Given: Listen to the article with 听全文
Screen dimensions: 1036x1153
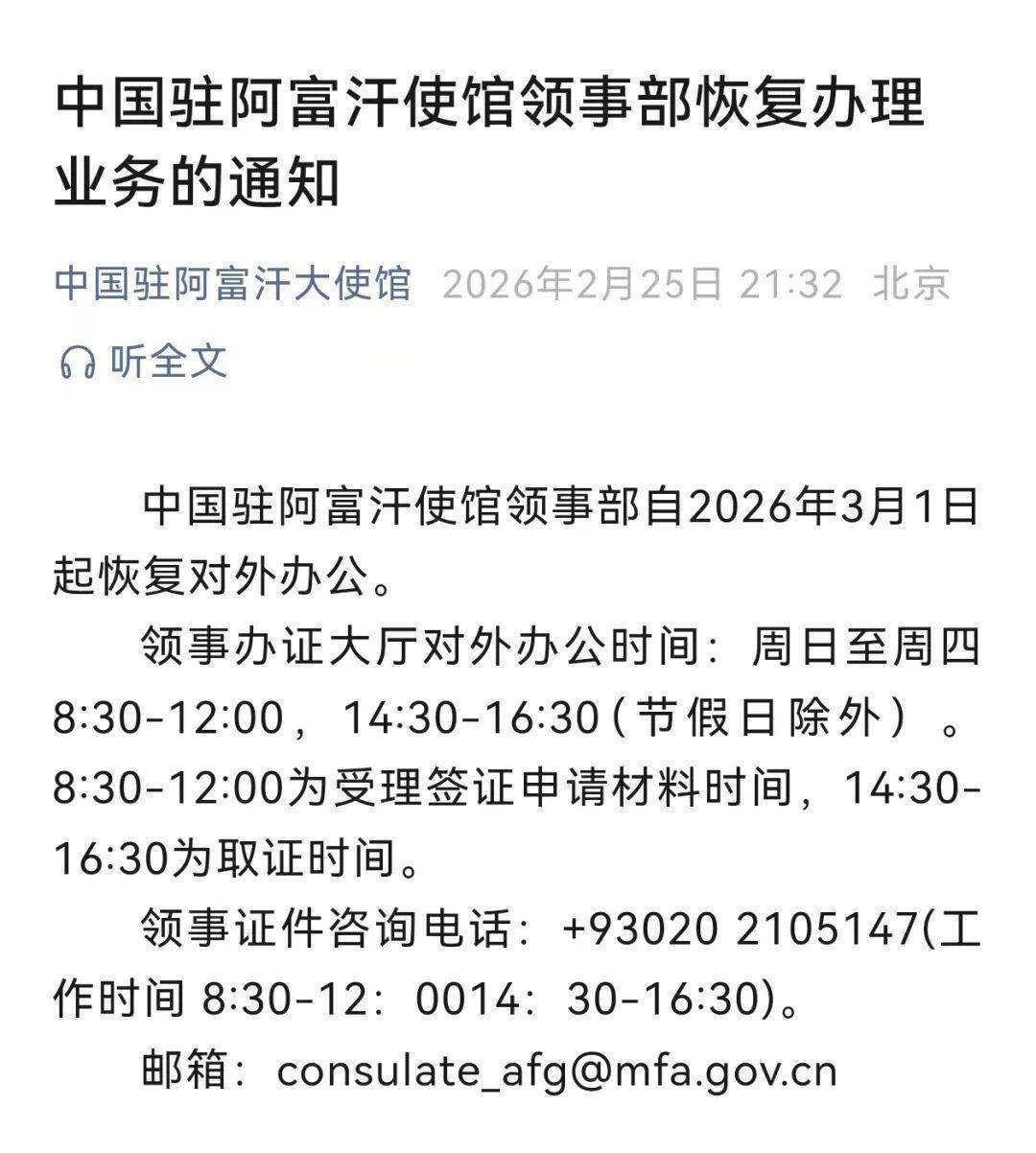Looking at the screenshot, I should (x=145, y=362).
